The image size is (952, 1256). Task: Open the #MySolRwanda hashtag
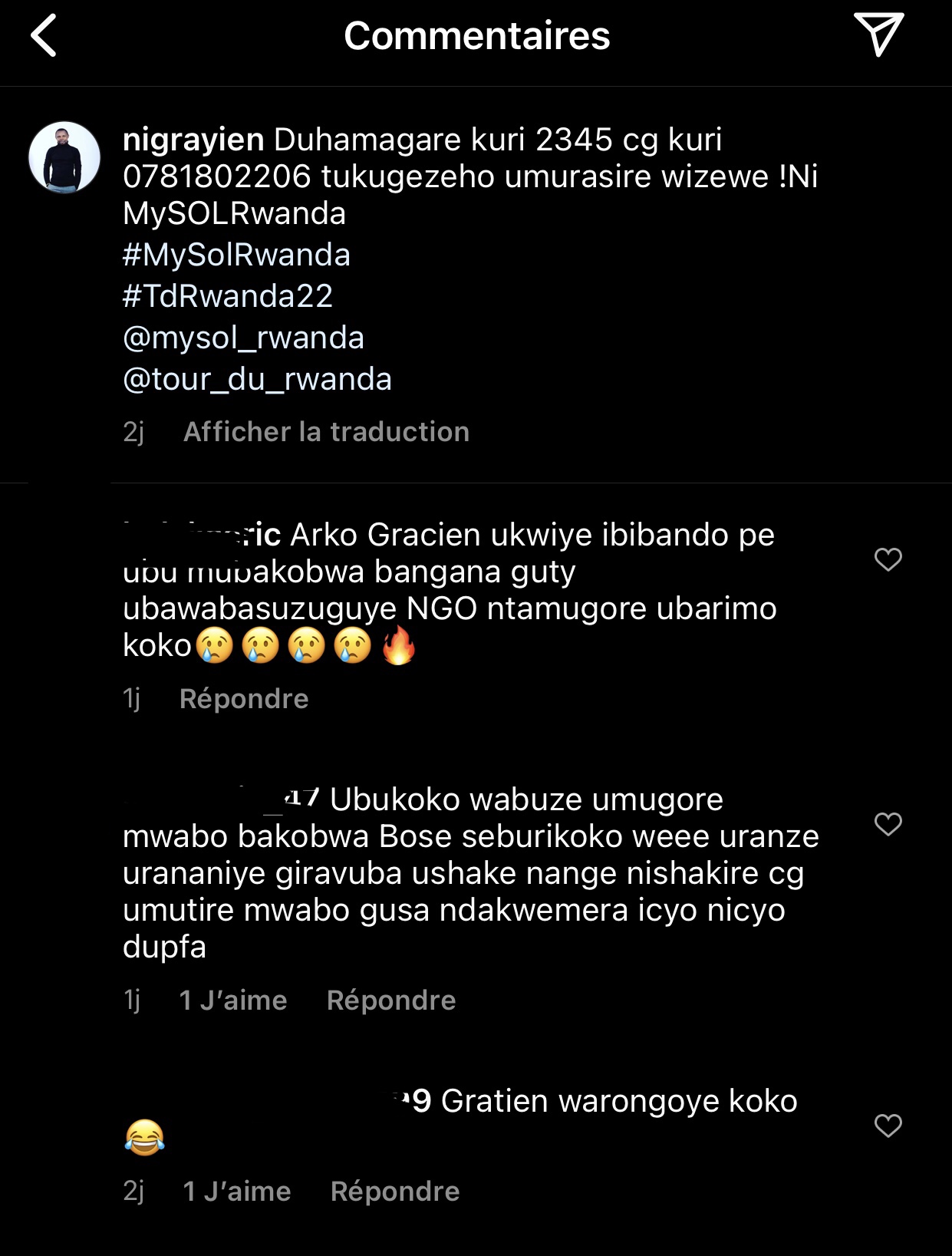pyautogui.click(x=236, y=255)
